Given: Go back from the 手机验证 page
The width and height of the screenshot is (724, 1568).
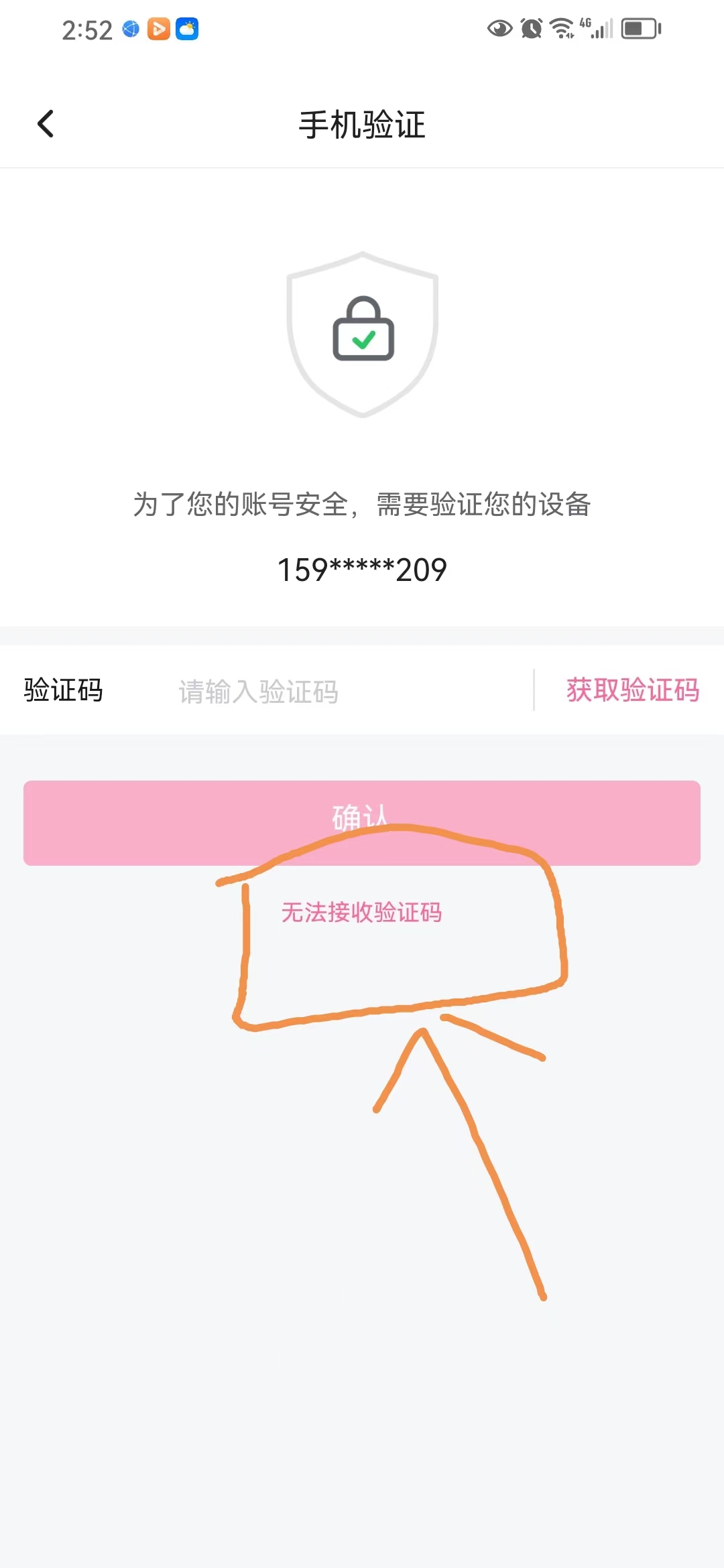Looking at the screenshot, I should point(46,124).
